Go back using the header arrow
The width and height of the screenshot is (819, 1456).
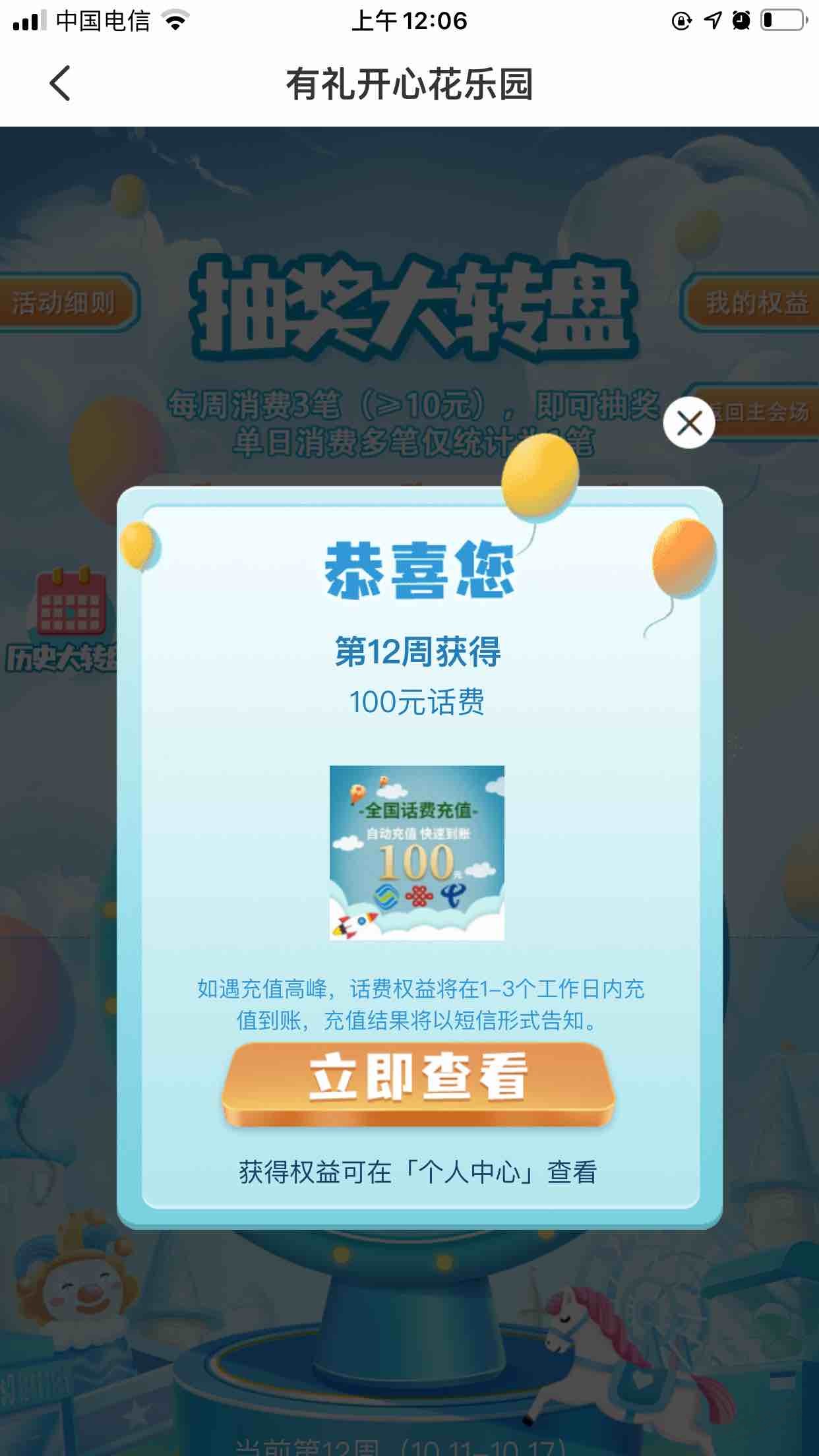tap(59, 84)
